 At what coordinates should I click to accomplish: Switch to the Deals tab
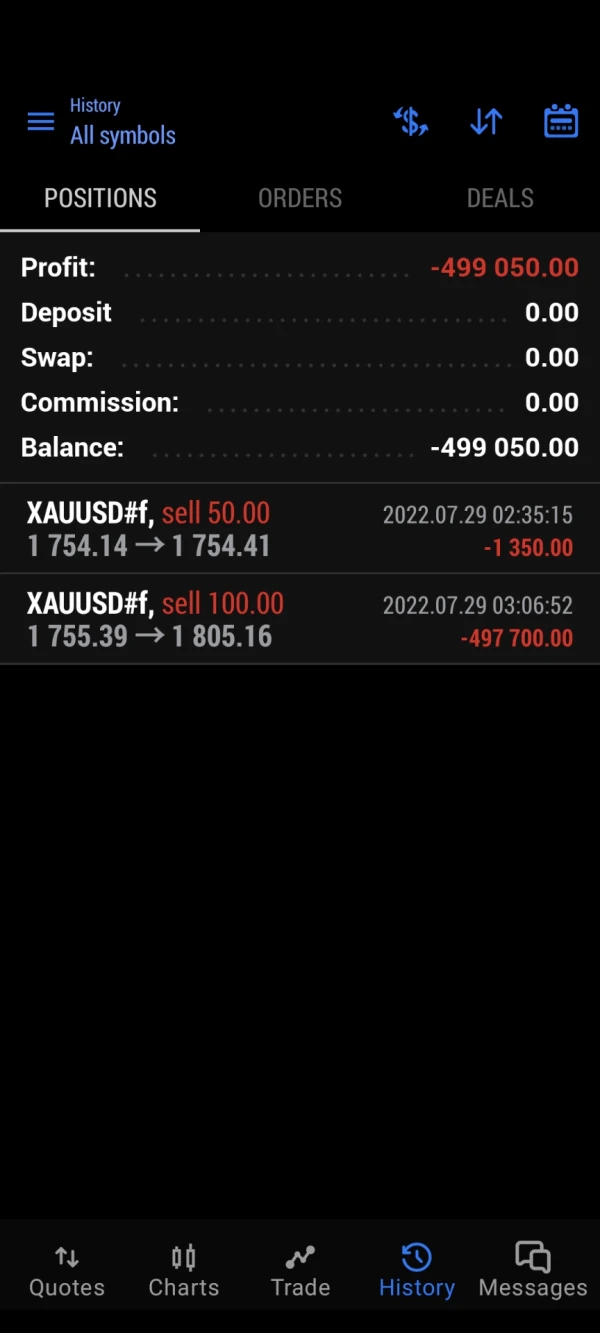(500, 198)
